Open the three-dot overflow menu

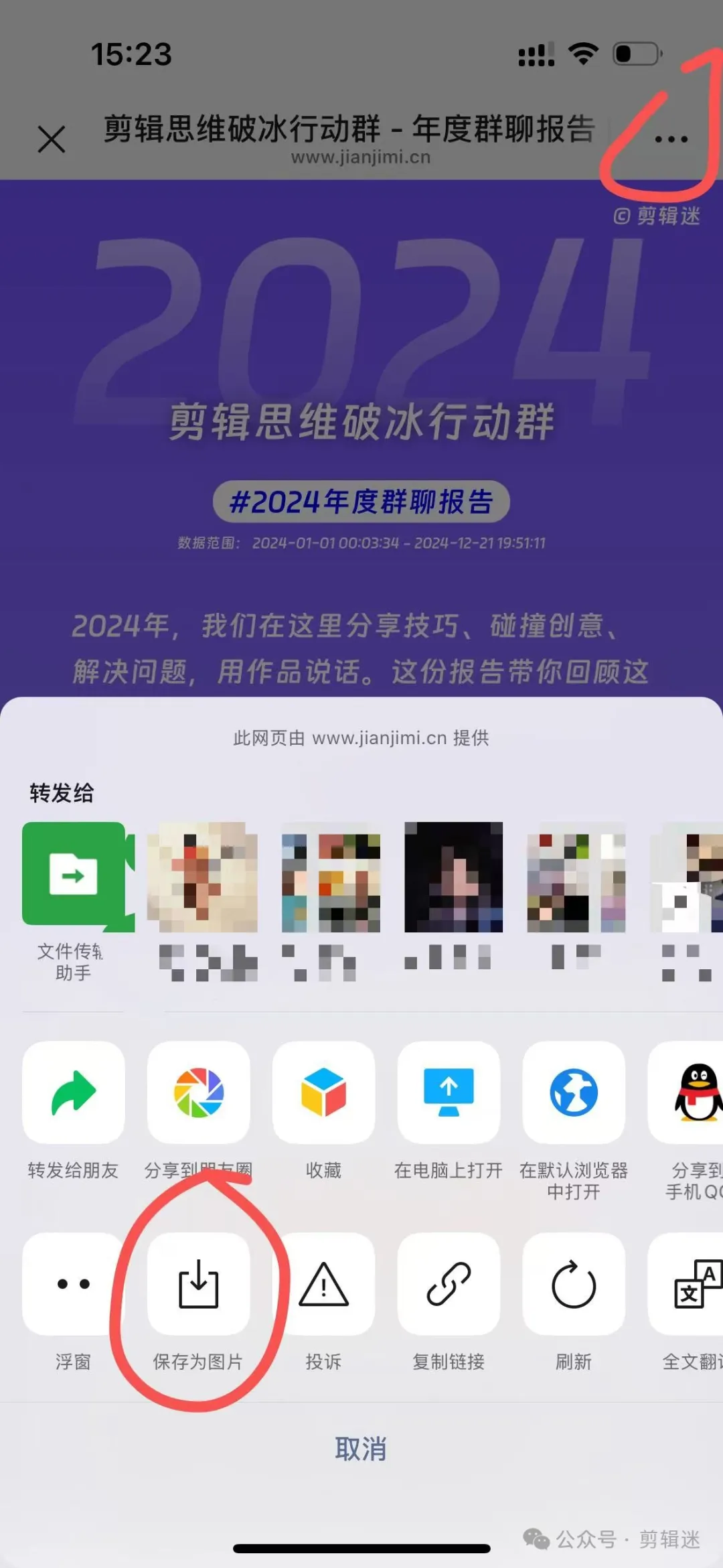[671, 139]
